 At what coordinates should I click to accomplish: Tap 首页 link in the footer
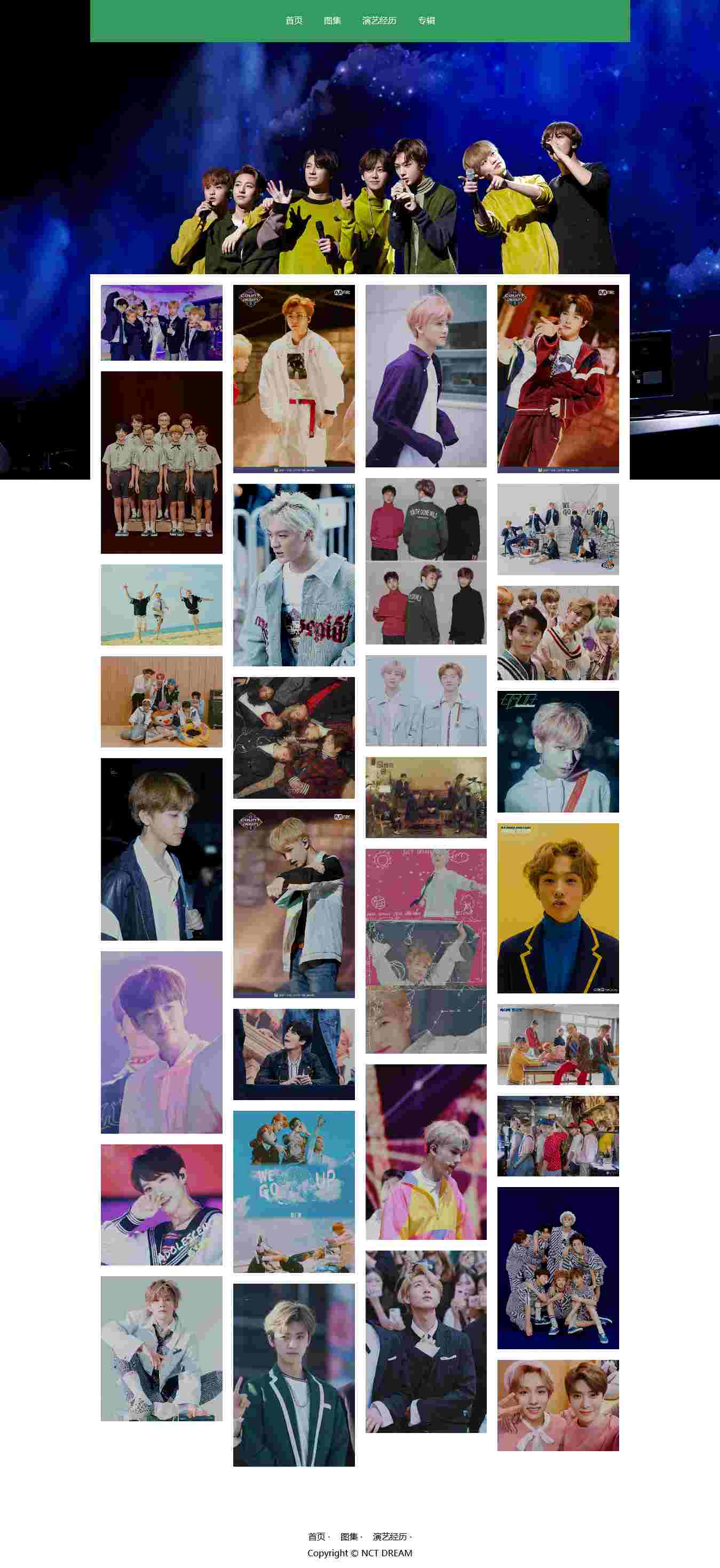(316, 1537)
